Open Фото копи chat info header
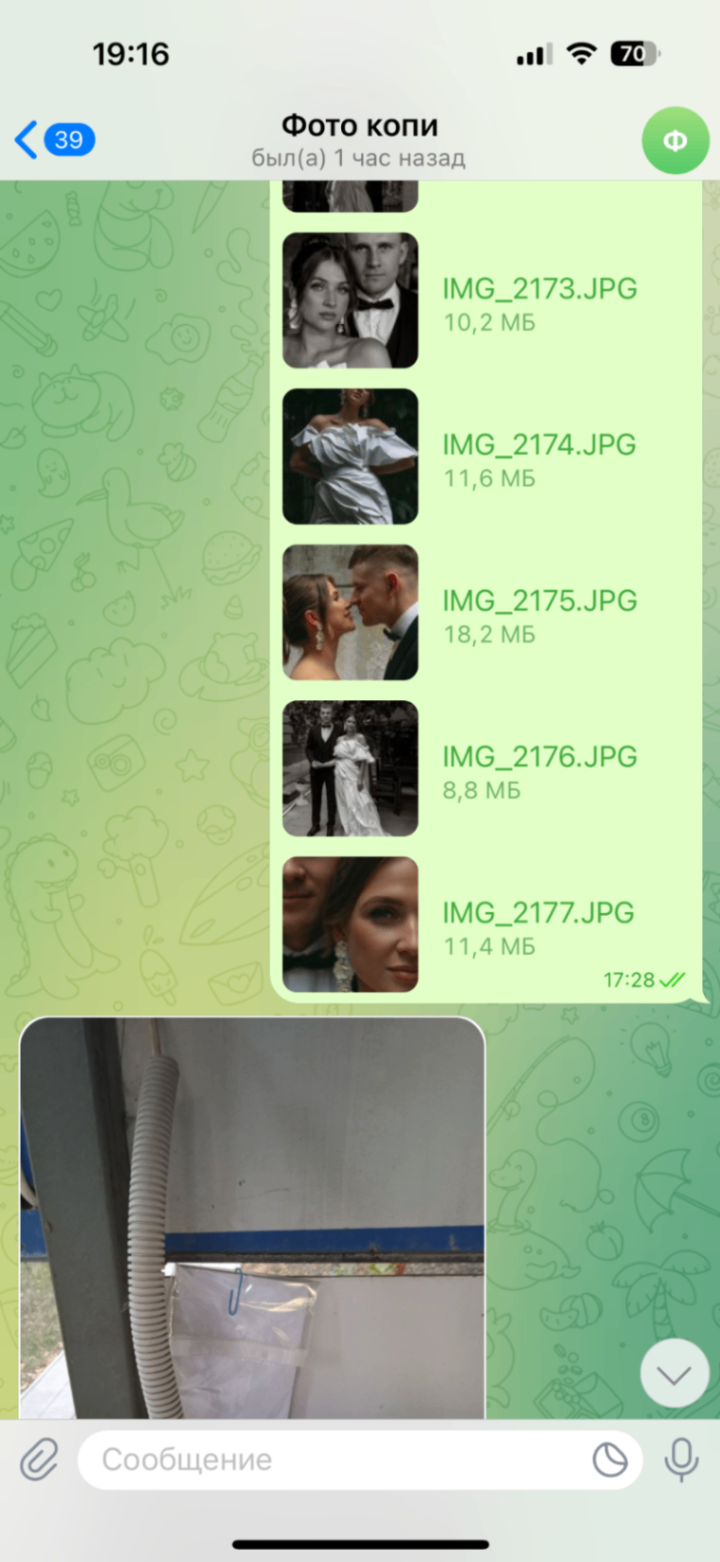 tap(359, 140)
